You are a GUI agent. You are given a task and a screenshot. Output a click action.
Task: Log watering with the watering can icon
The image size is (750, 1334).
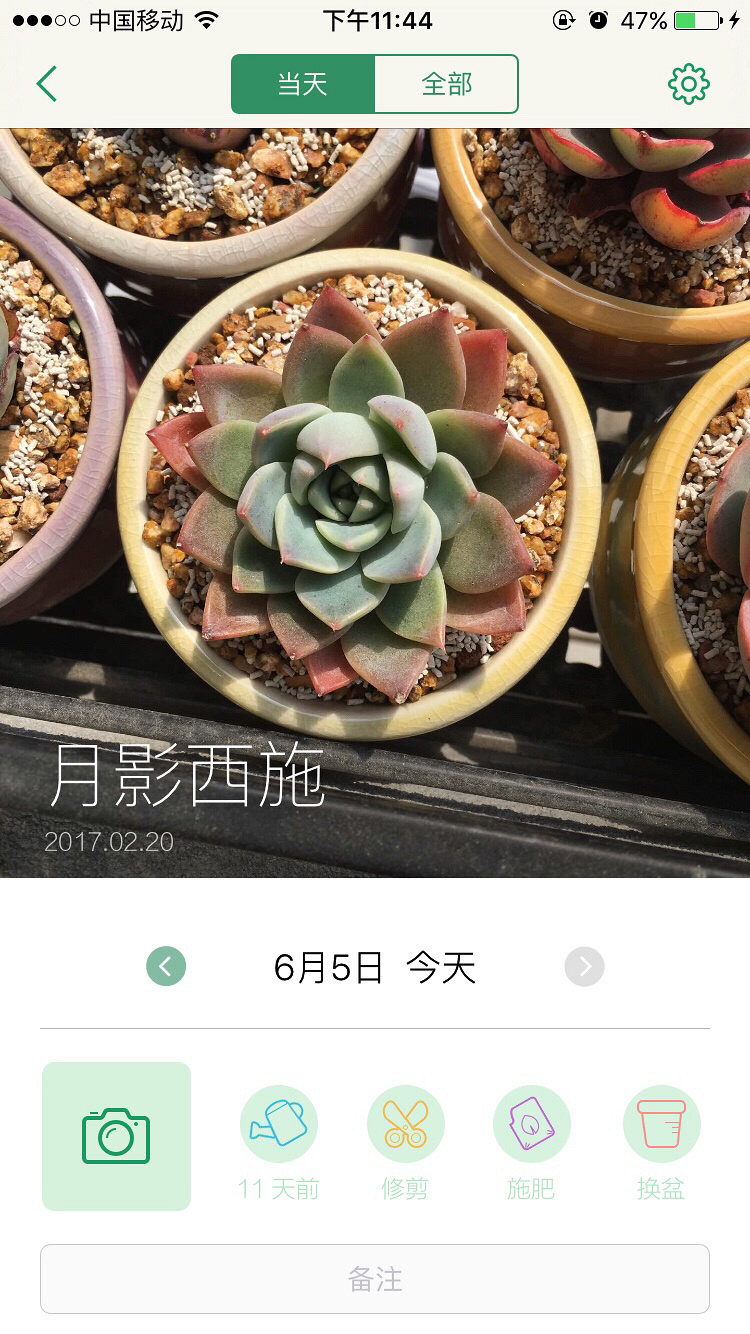coord(279,1124)
